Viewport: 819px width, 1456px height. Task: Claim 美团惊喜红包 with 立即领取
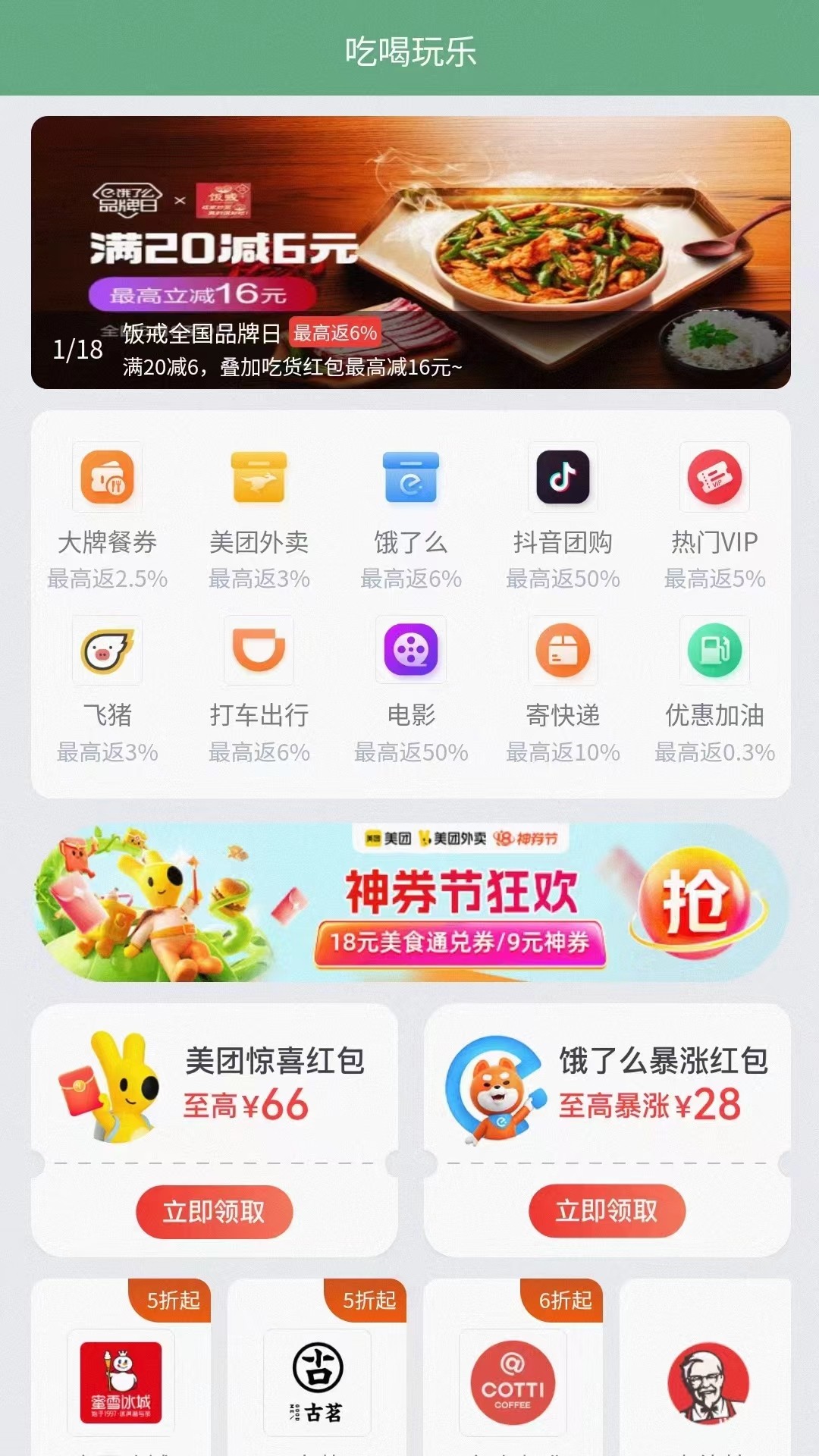click(x=214, y=1211)
